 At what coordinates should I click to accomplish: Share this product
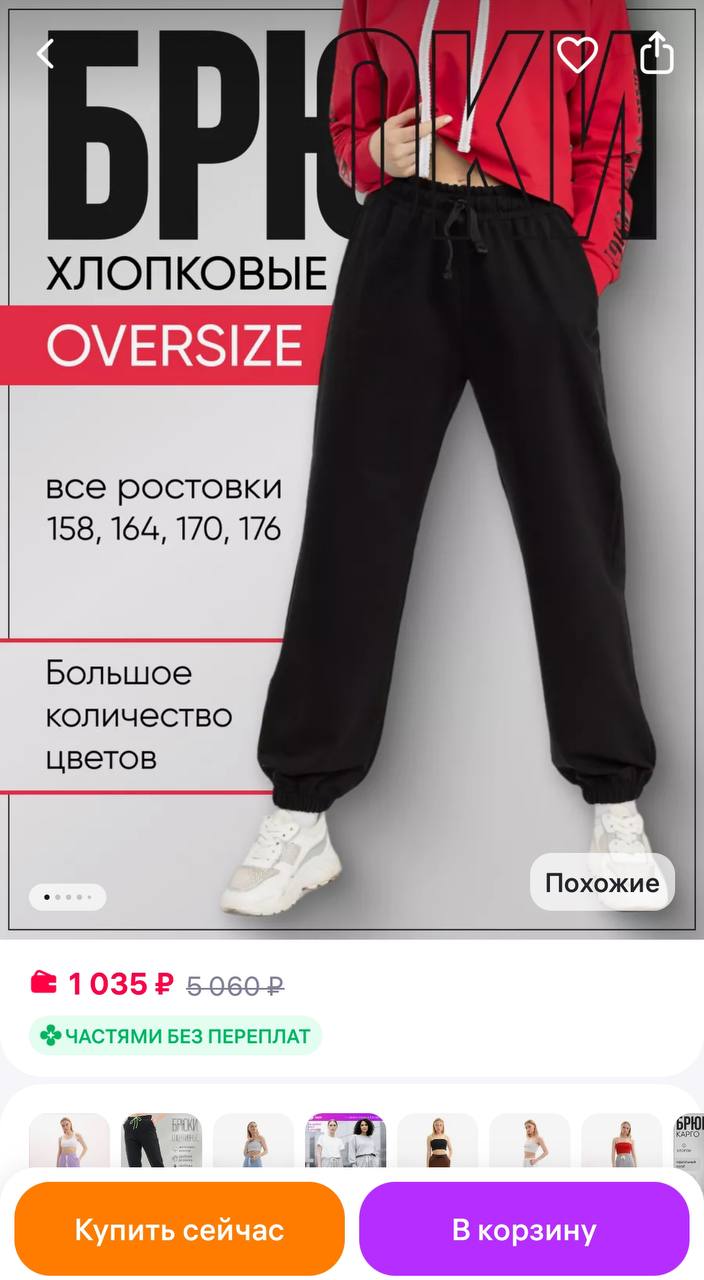click(x=656, y=53)
